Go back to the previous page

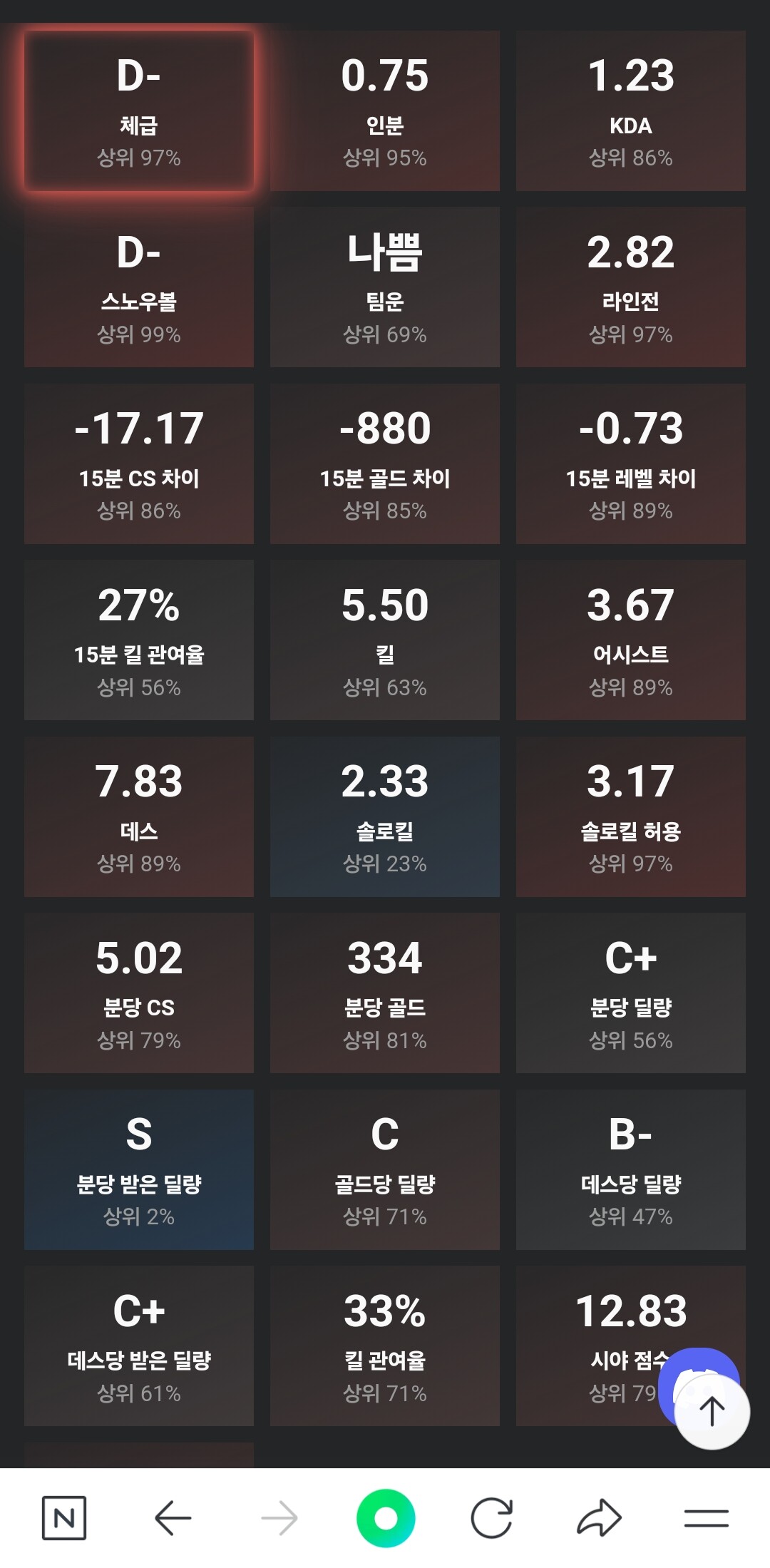(173, 1517)
